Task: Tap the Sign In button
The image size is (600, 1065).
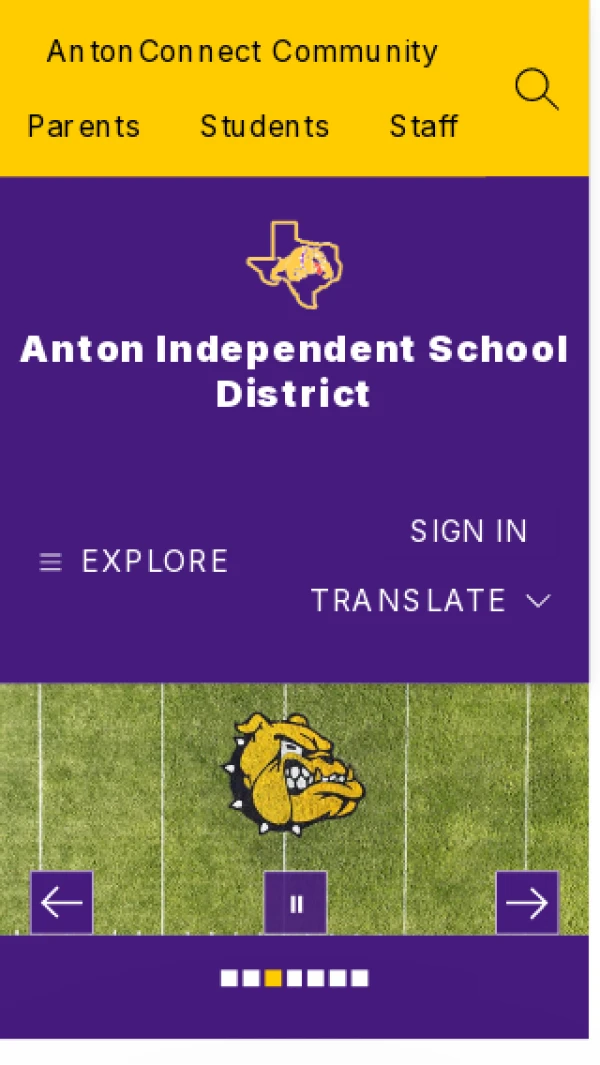Action: 468,531
